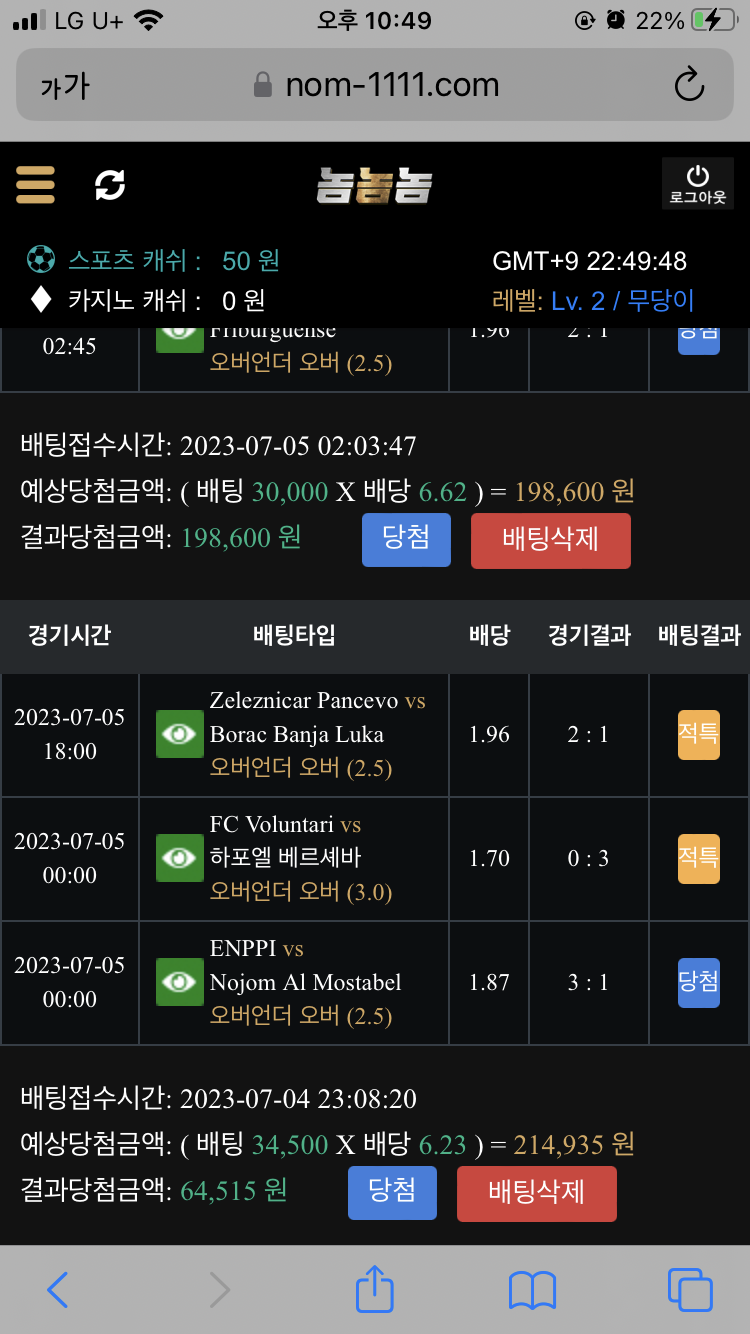Show open Safari tabs
The height and width of the screenshot is (1334, 750).
[x=690, y=1290]
